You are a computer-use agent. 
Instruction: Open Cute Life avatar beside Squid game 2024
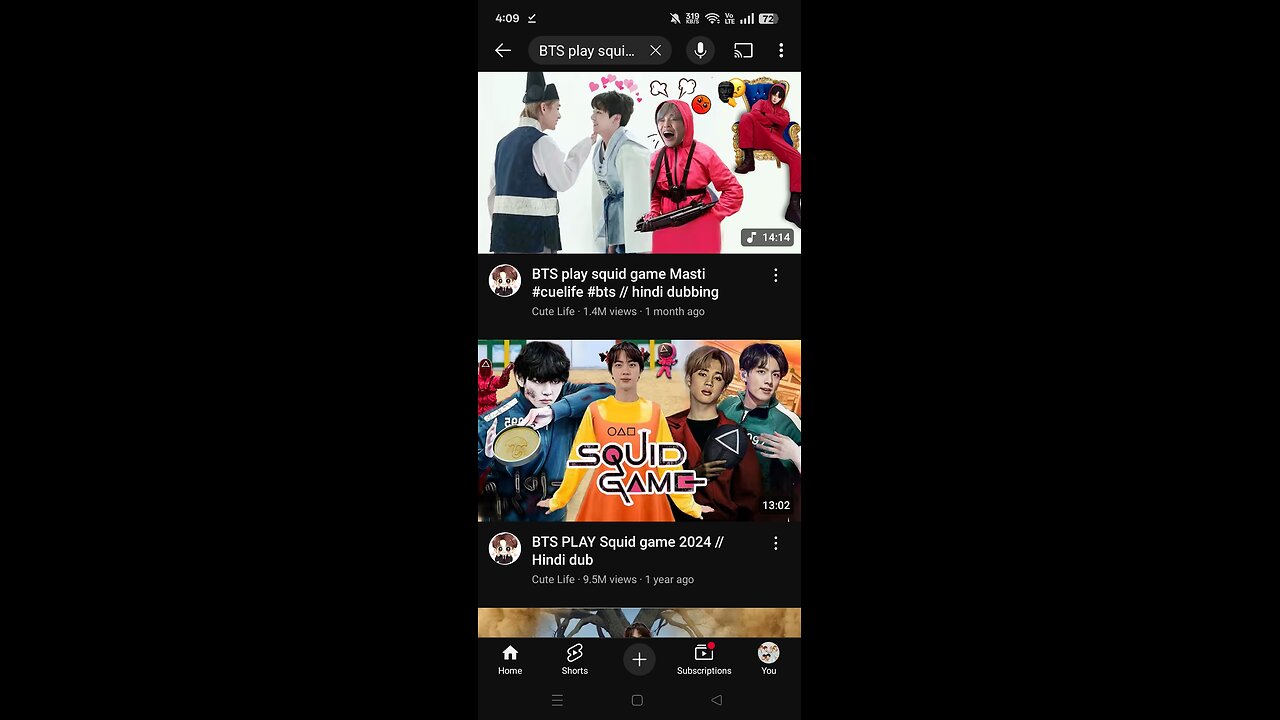(505, 549)
